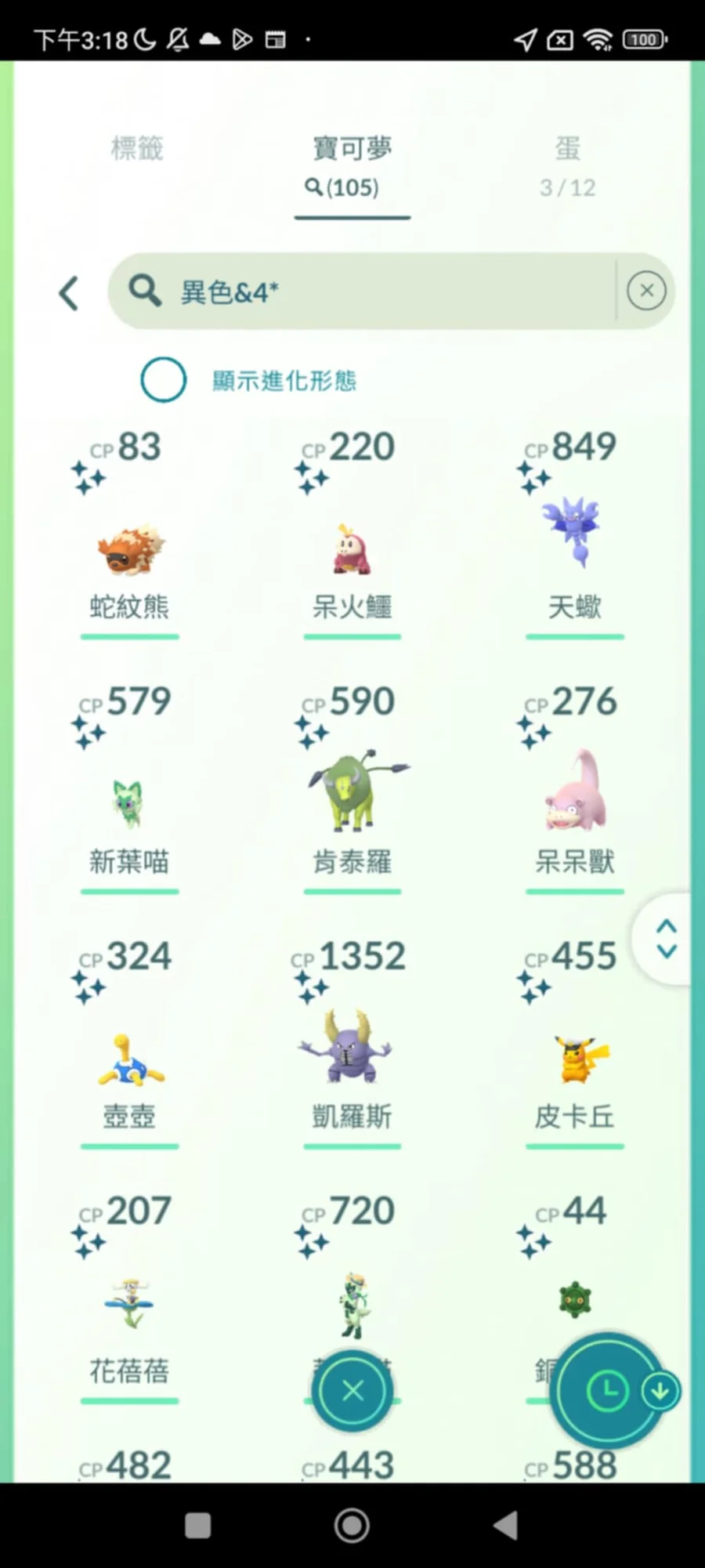The height and width of the screenshot is (1568, 705).
Task: Open 凱羅斯 with CP 1352
Action: [x=352, y=1048]
